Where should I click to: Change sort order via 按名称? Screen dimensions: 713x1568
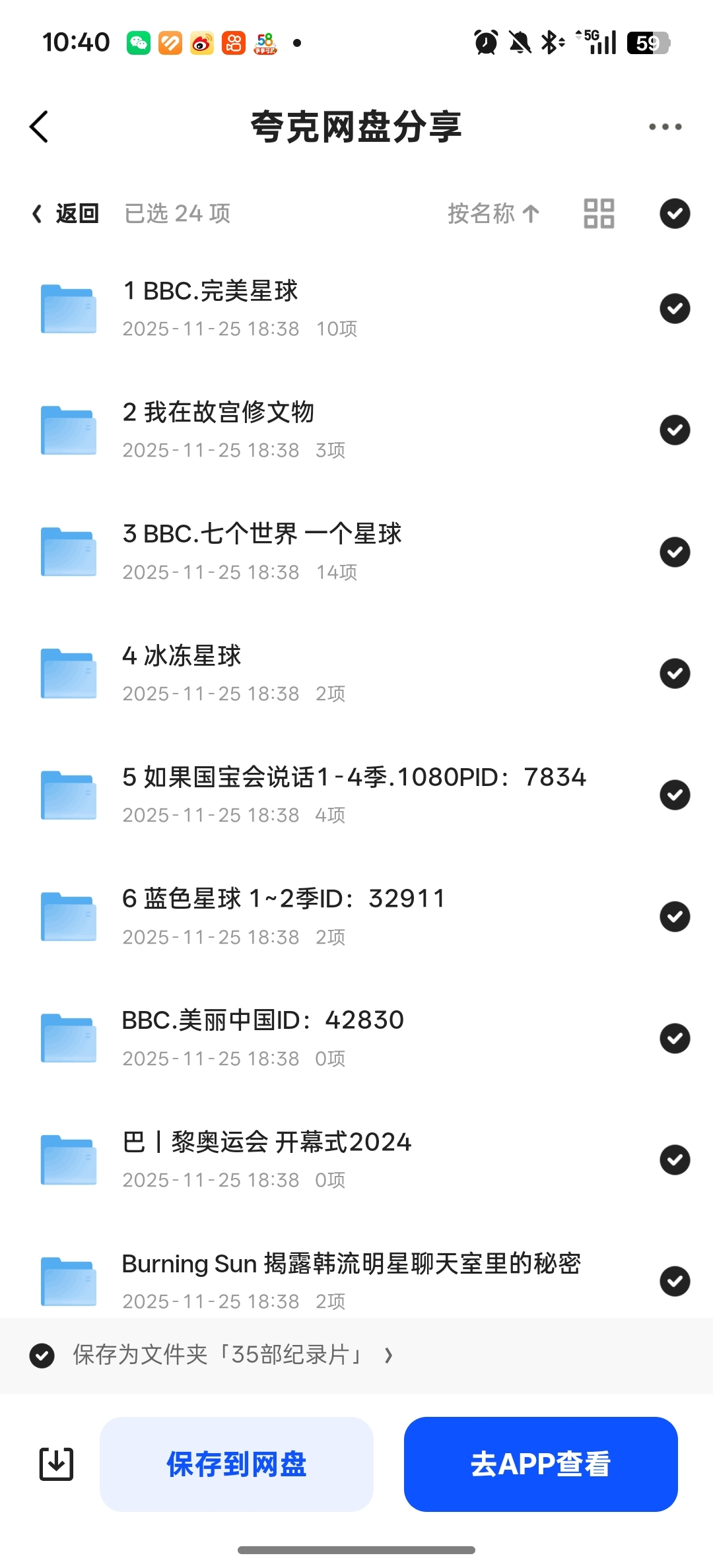(x=493, y=213)
